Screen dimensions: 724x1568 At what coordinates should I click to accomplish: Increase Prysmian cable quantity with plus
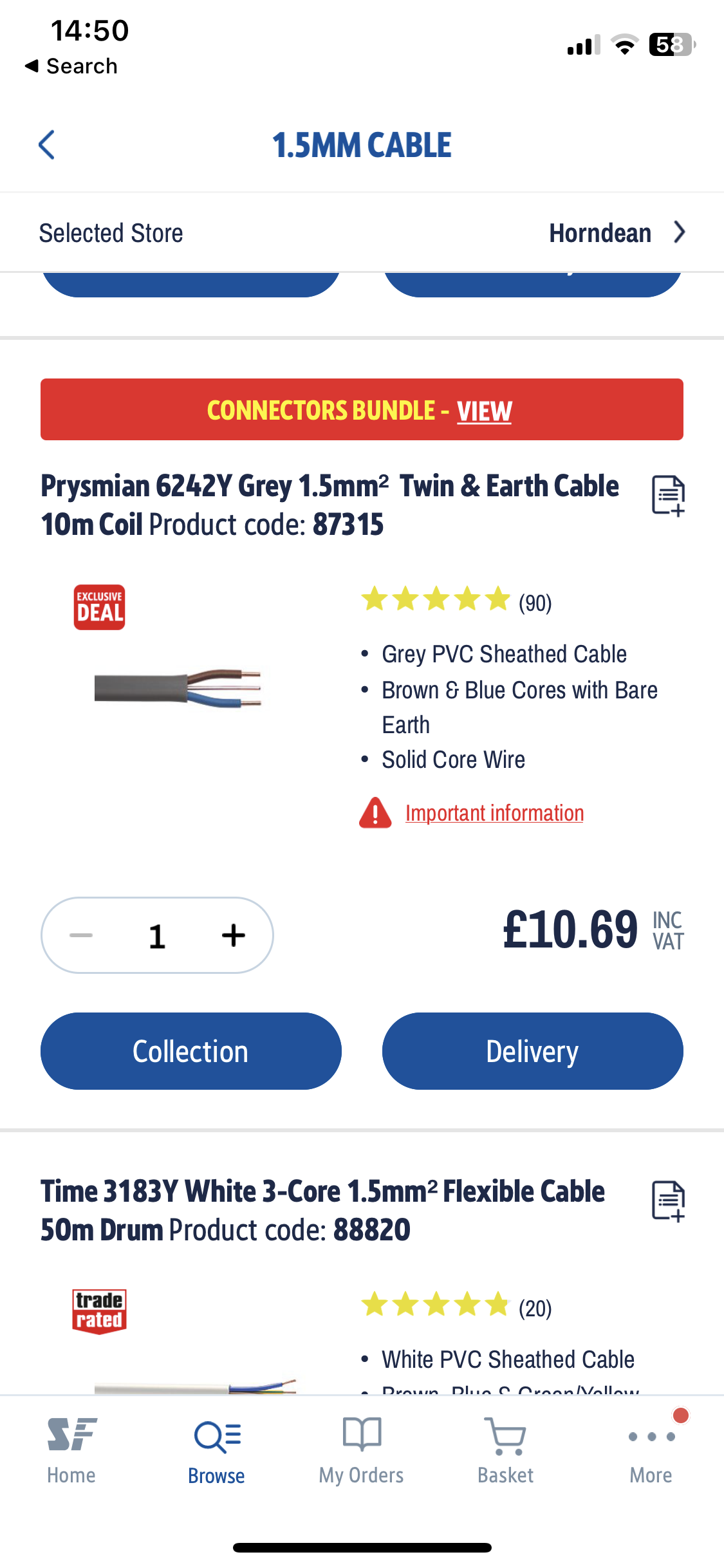[233, 935]
